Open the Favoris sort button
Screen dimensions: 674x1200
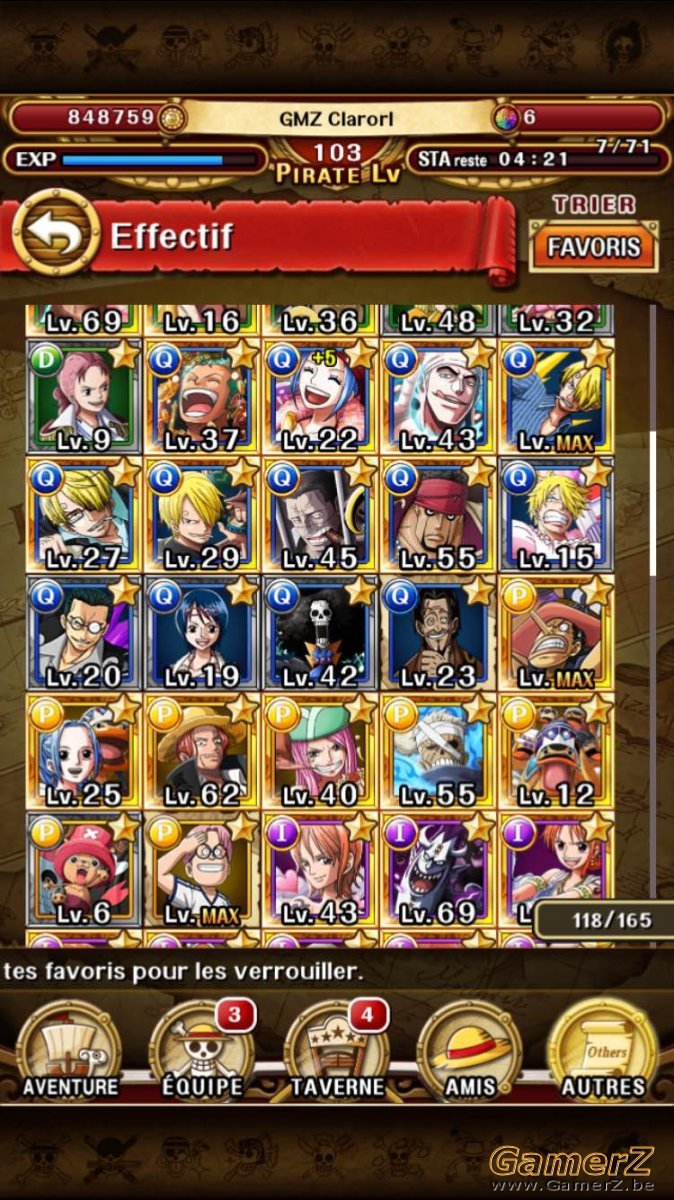(x=594, y=245)
